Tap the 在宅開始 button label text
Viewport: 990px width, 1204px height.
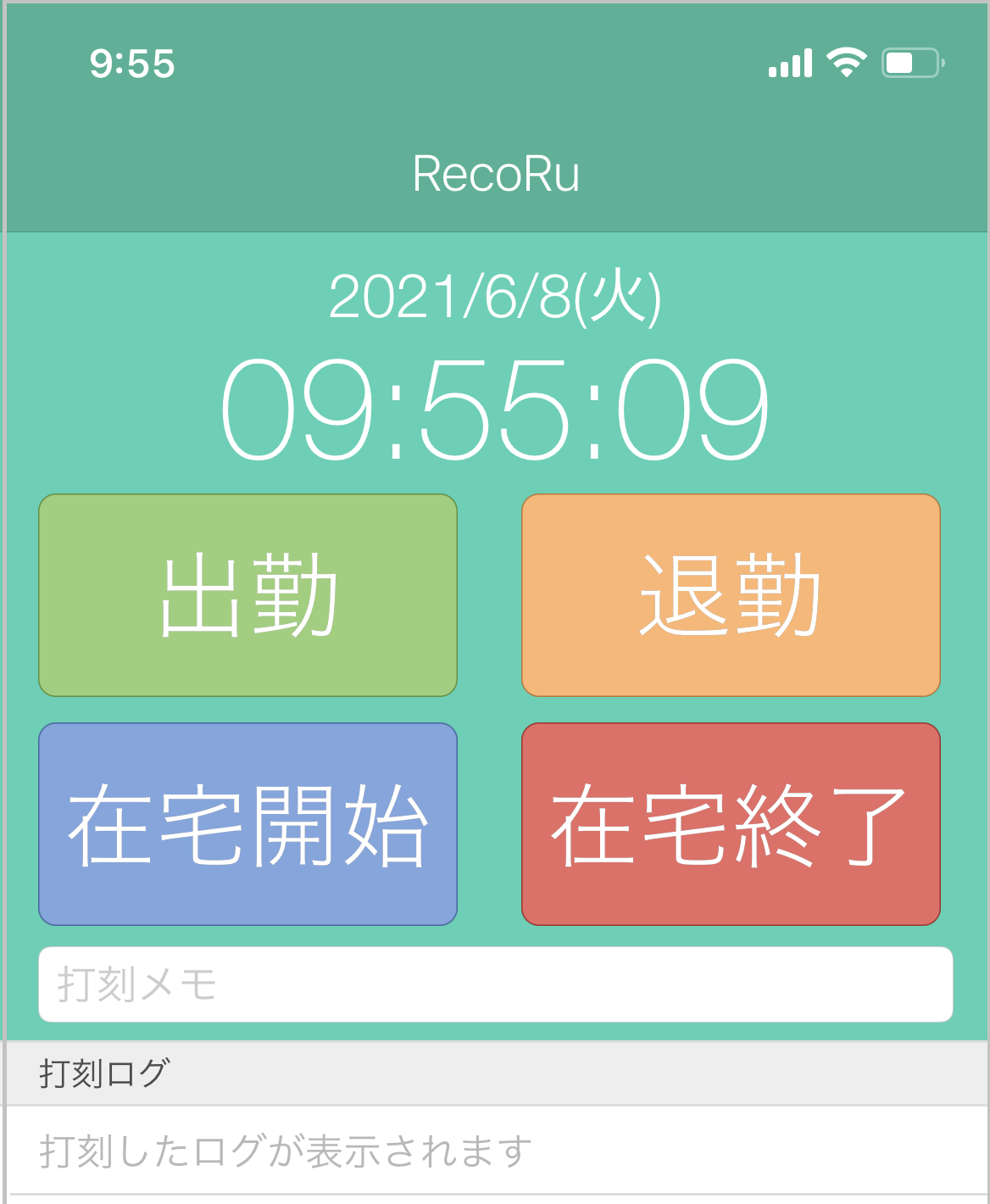click(248, 822)
